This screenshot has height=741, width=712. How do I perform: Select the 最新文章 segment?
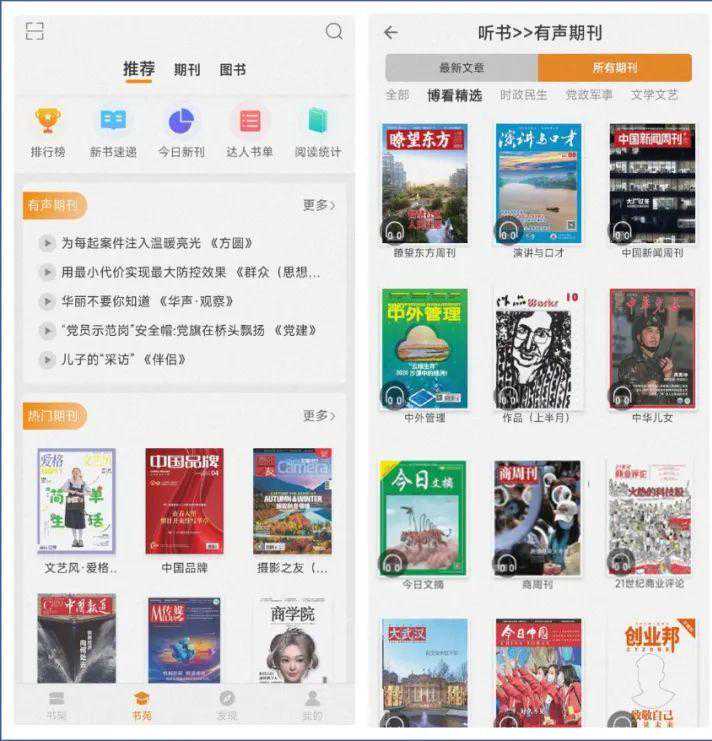coord(462,68)
